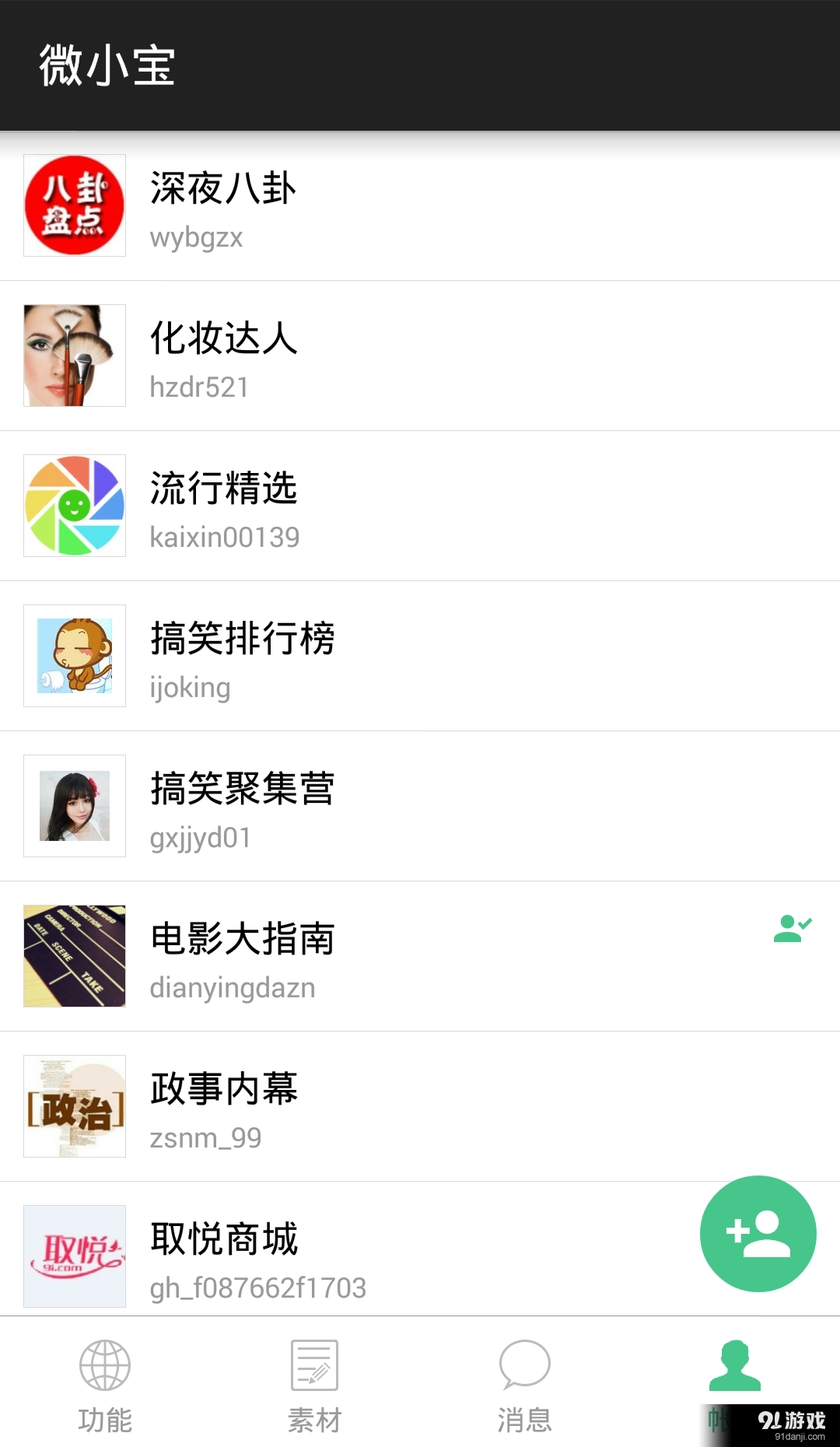This screenshot has width=840, height=1447.
Task: Open the 深夜八卦 account avatar
Action: click(74, 205)
